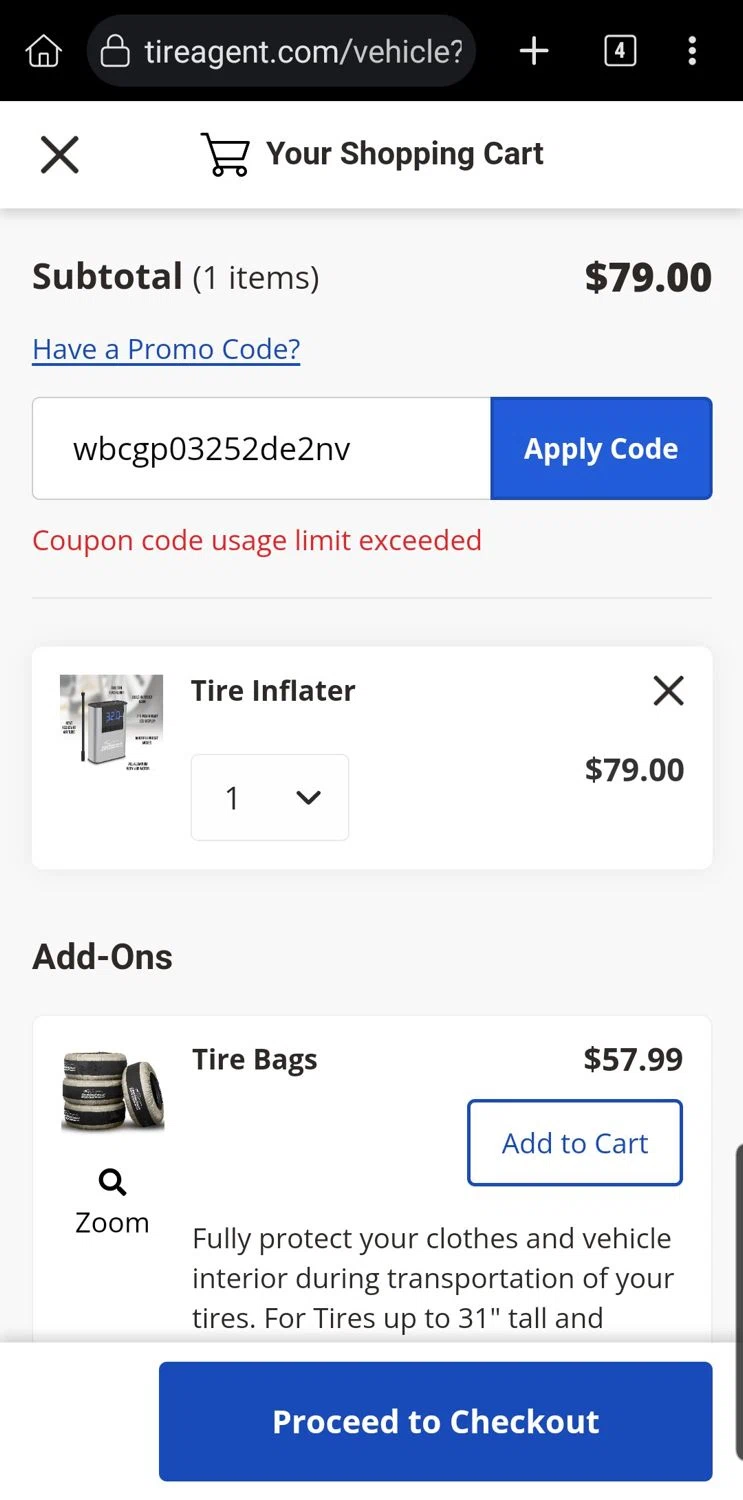Remove Tire Inflater from the cart

click(x=668, y=690)
